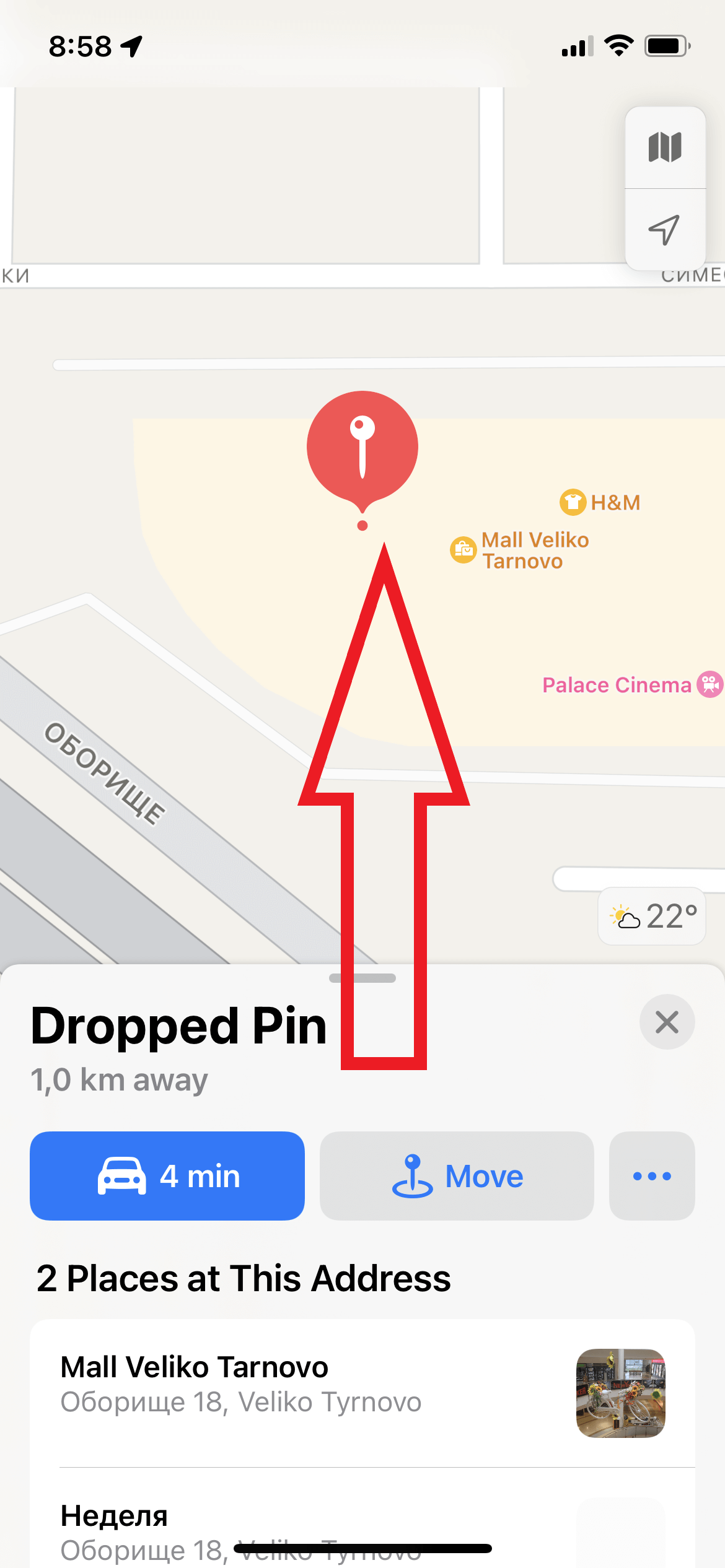Image resolution: width=725 pixels, height=1568 pixels.
Task: Select Mall Veliko Tarnovo map marker
Action: click(519, 550)
